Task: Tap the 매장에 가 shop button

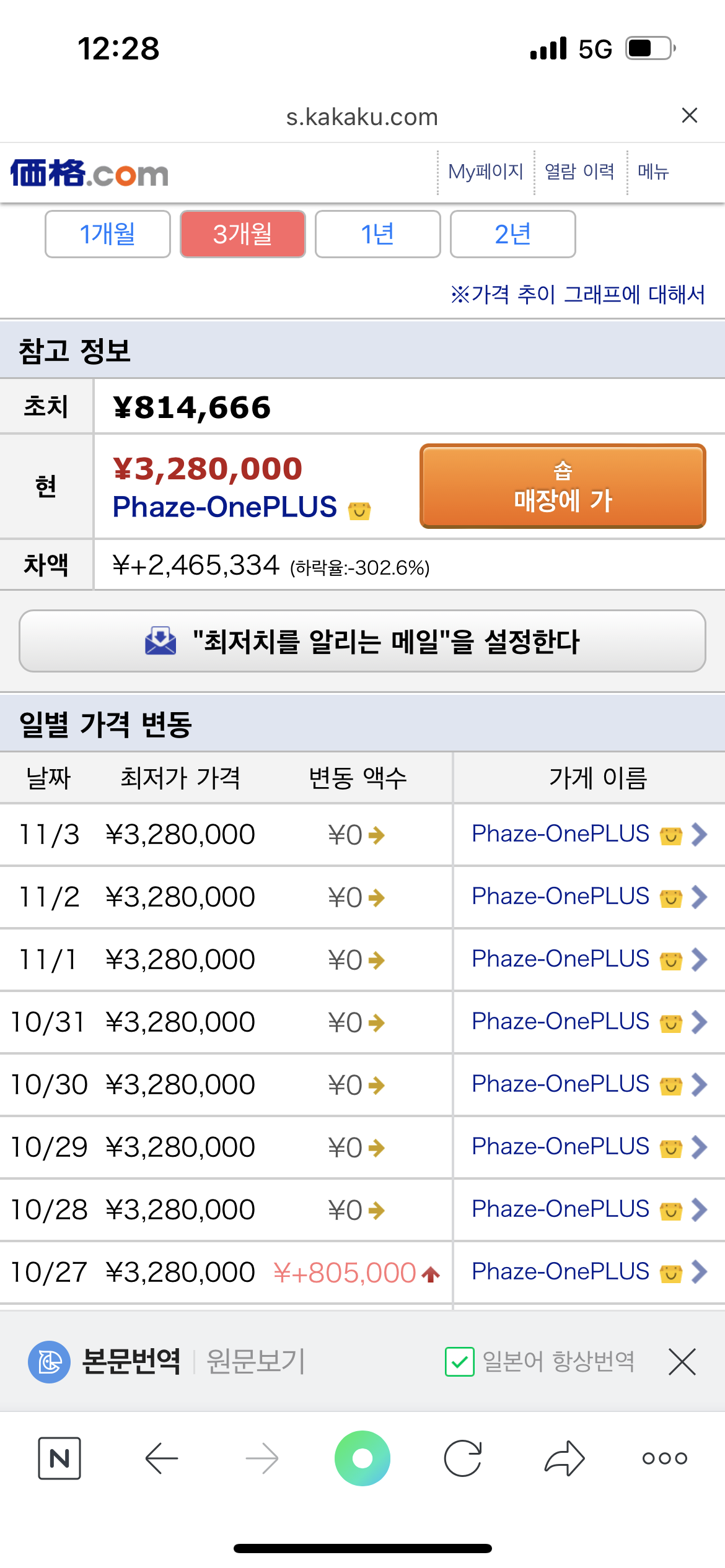Action: [563, 486]
